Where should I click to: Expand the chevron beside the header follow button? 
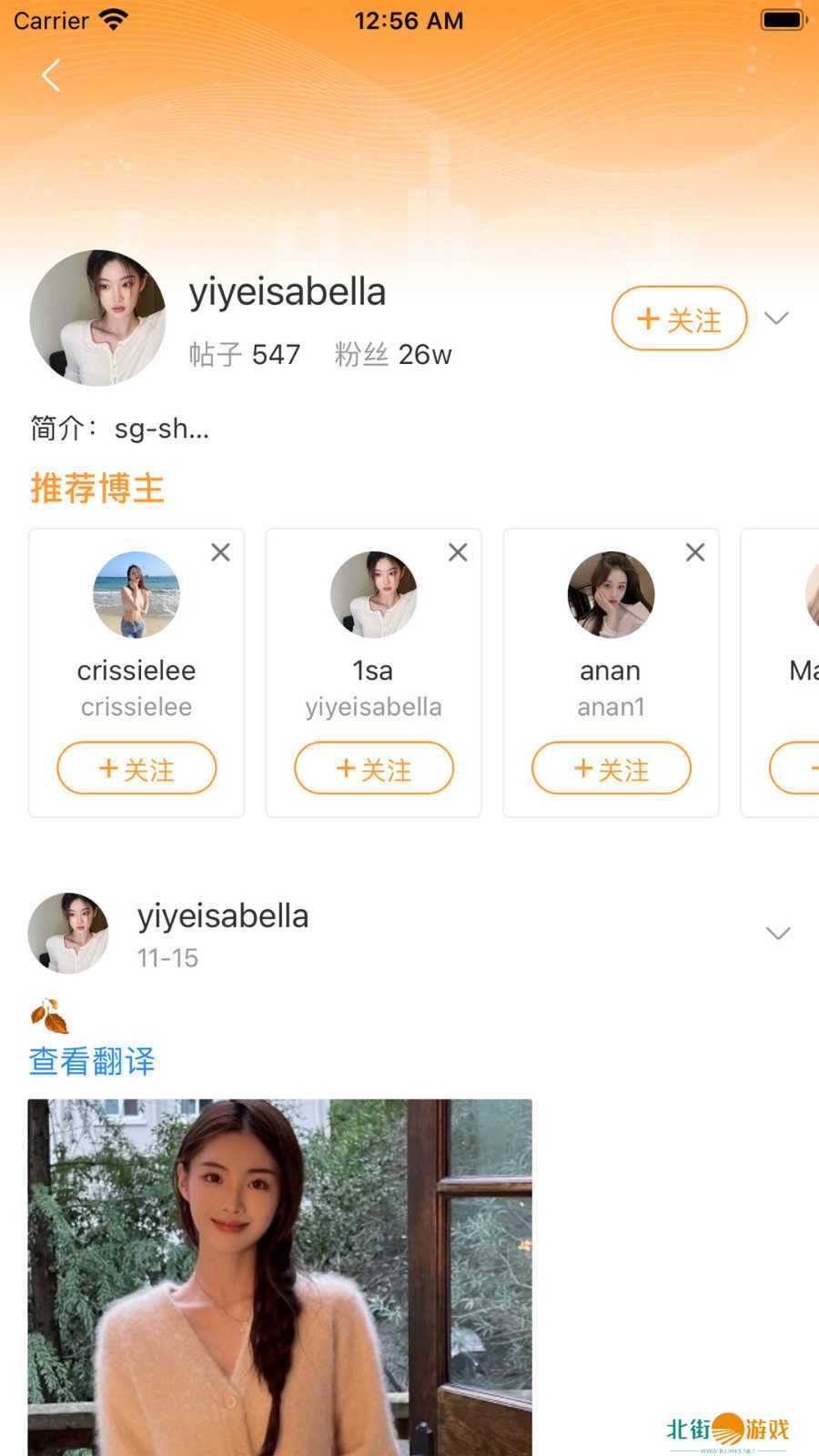[776, 318]
